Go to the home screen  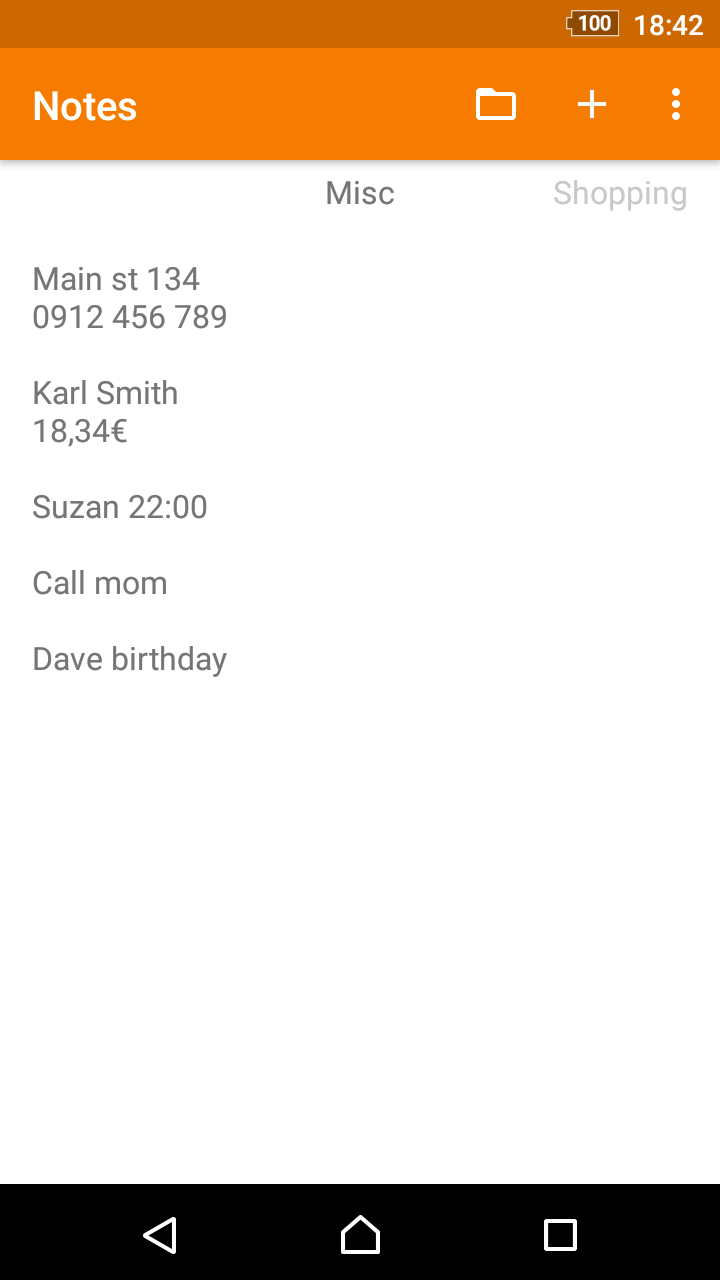click(x=360, y=1235)
